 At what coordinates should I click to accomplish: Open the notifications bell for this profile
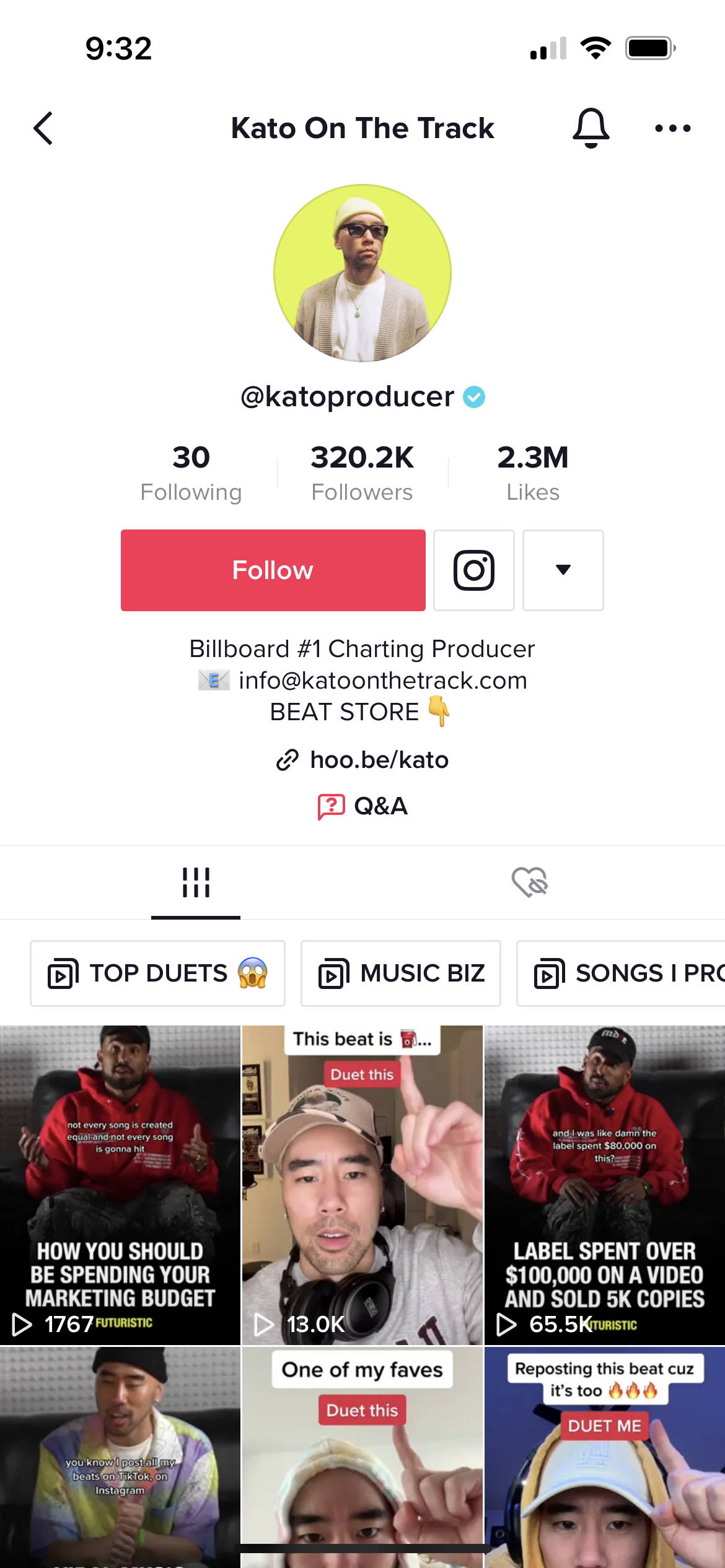click(591, 128)
